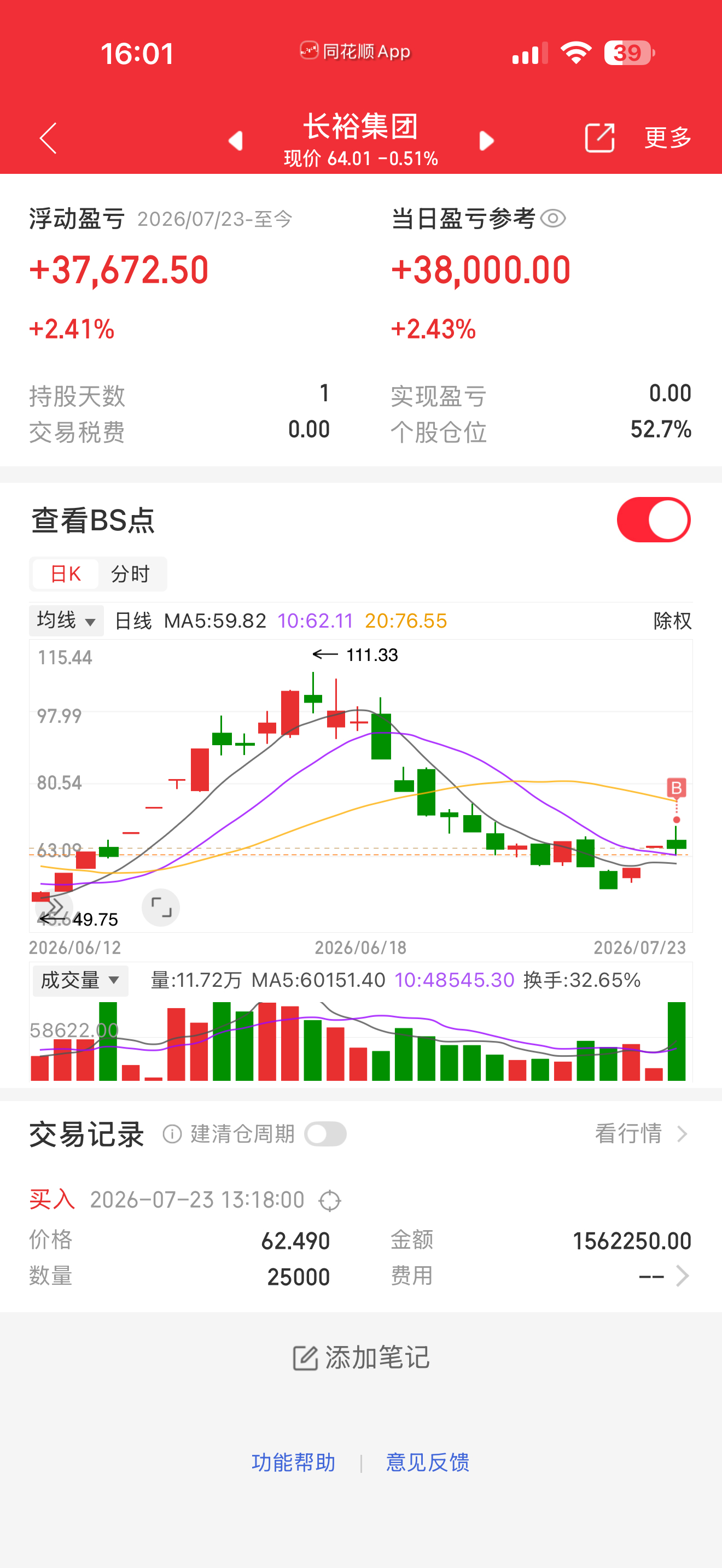
Task: Hide 当日盈亏参考 with the eye icon
Action: tap(553, 219)
